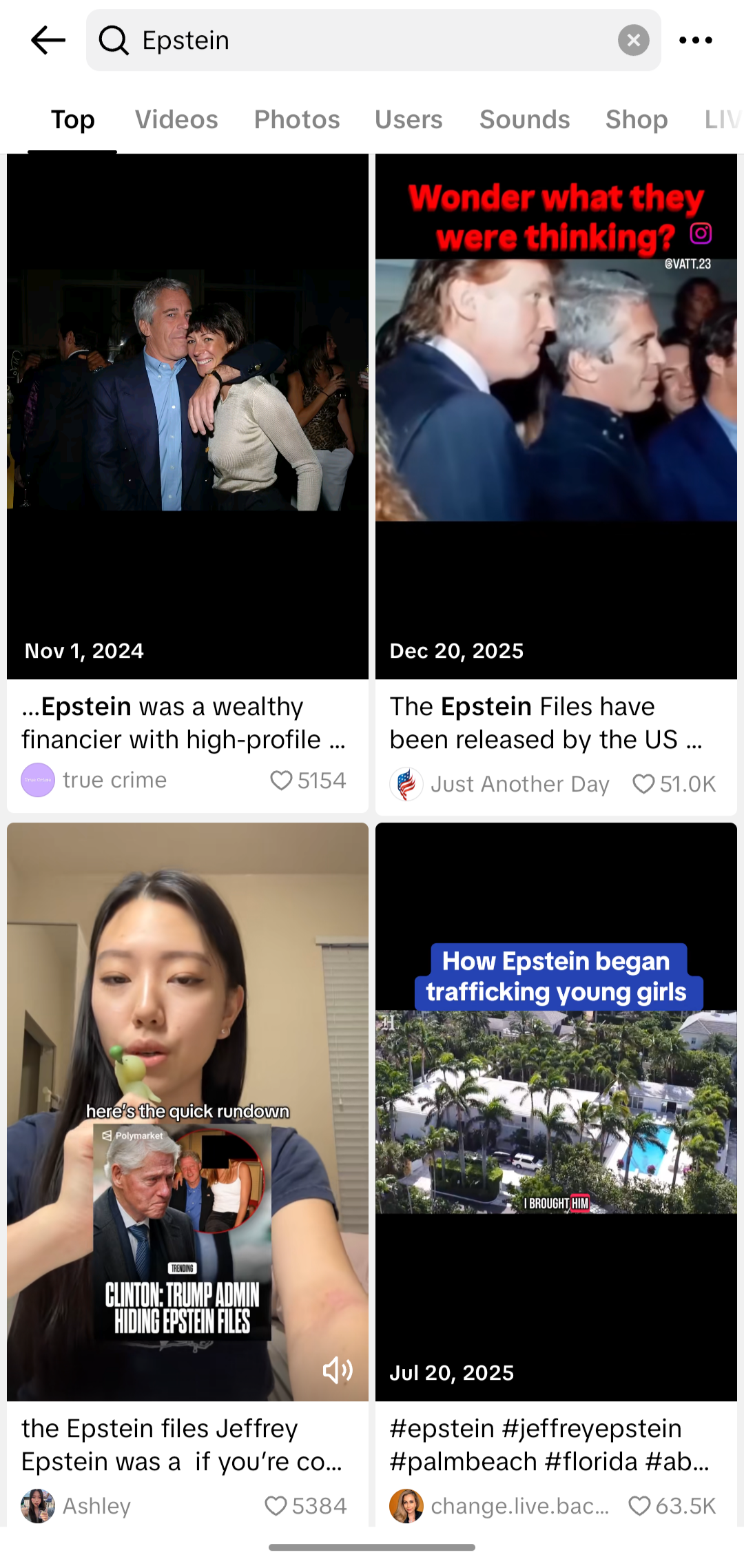Image resolution: width=744 pixels, height=1568 pixels.
Task: Switch to the Shop tab
Action: (637, 119)
